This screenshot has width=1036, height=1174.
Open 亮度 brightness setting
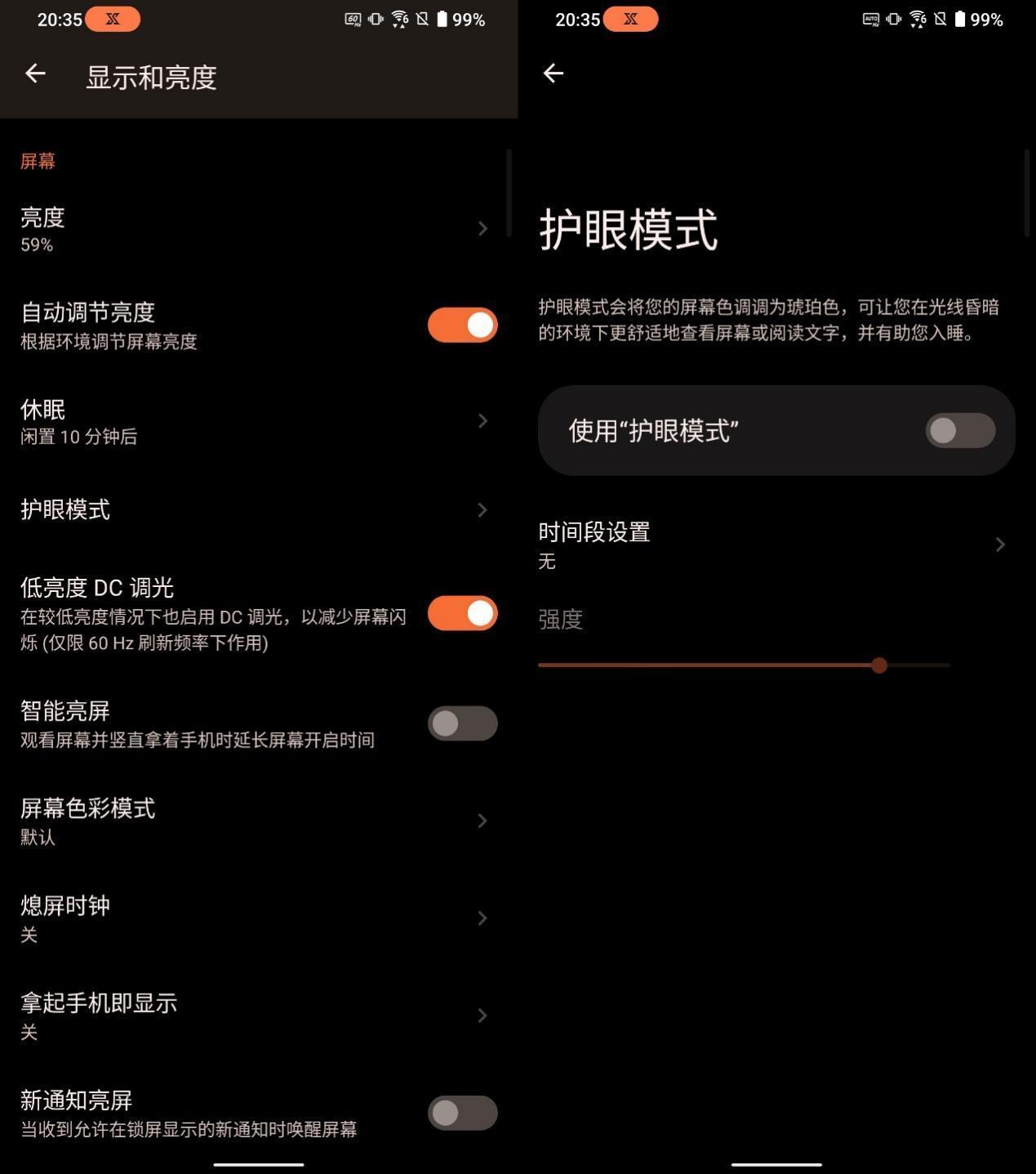coord(253,229)
